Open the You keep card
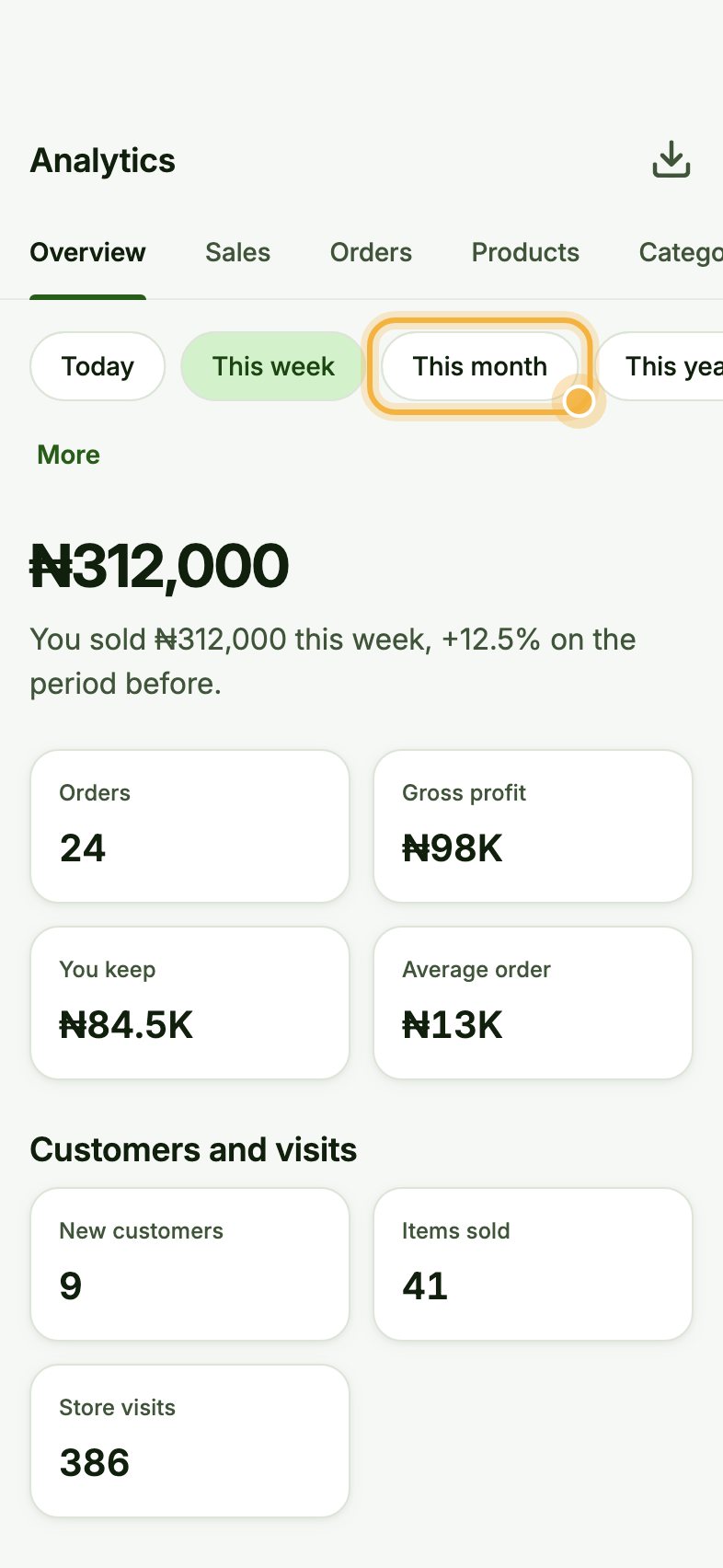This screenshot has height=1568, width=723. (190, 1003)
